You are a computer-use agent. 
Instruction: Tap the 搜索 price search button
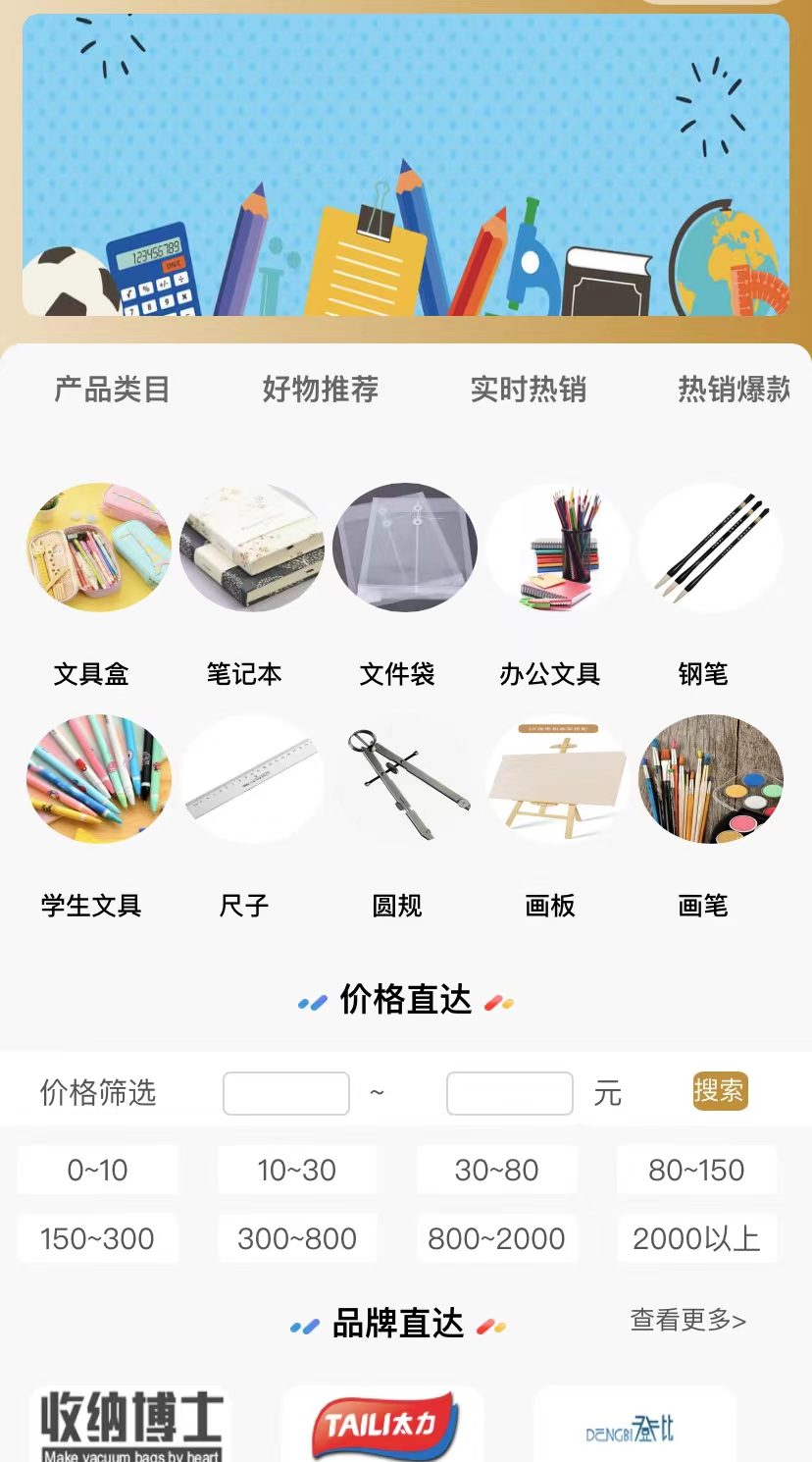click(x=720, y=1091)
